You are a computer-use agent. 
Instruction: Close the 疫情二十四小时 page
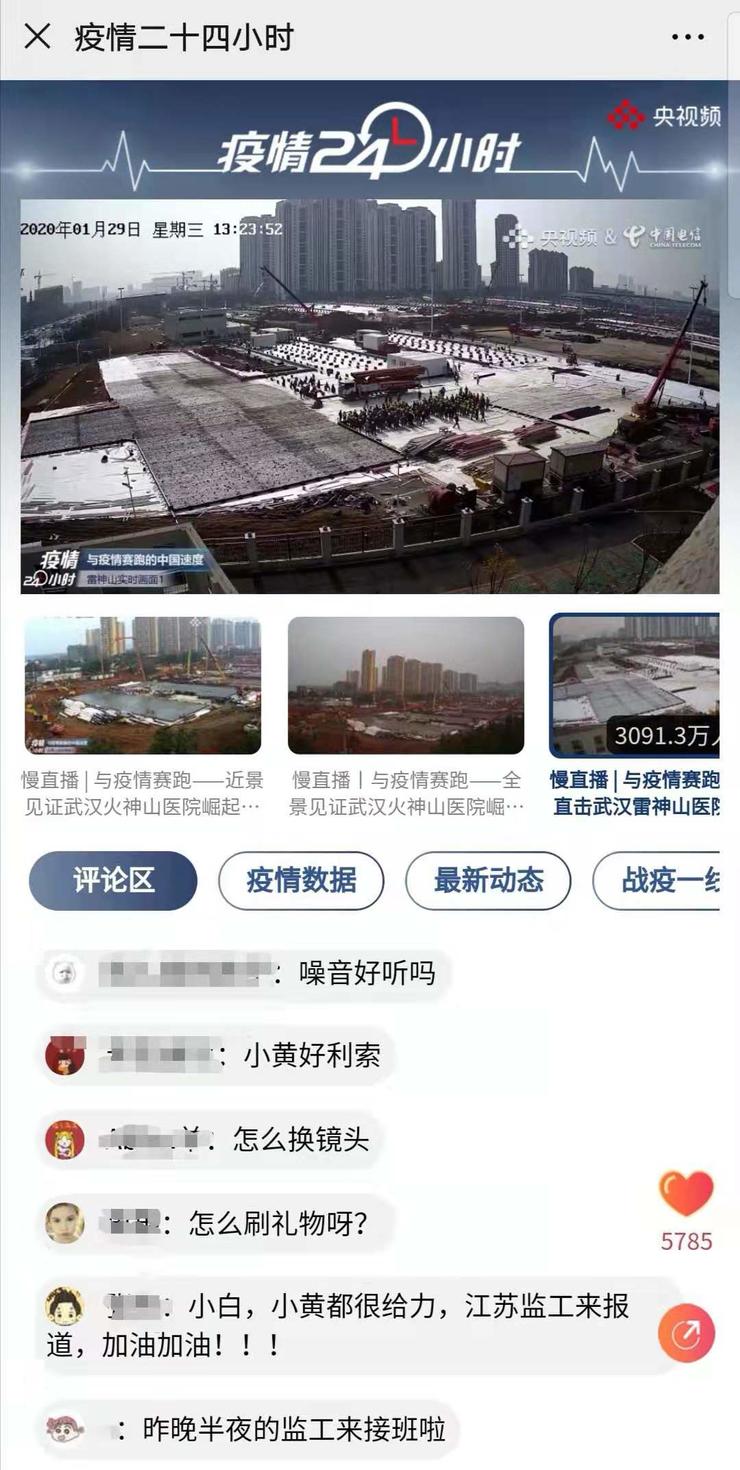pos(37,37)
